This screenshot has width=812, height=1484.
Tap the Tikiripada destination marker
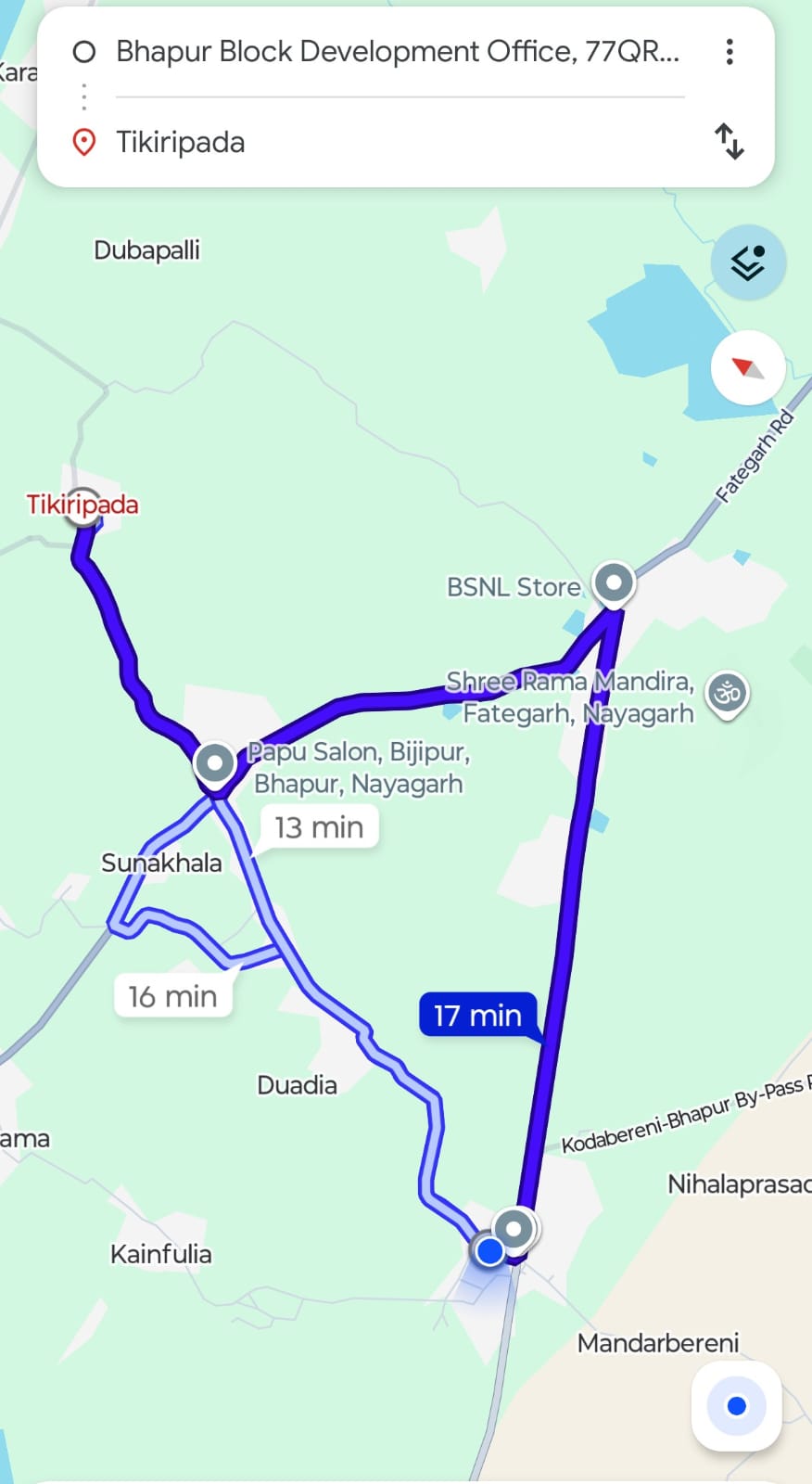(x=83, y=506)
